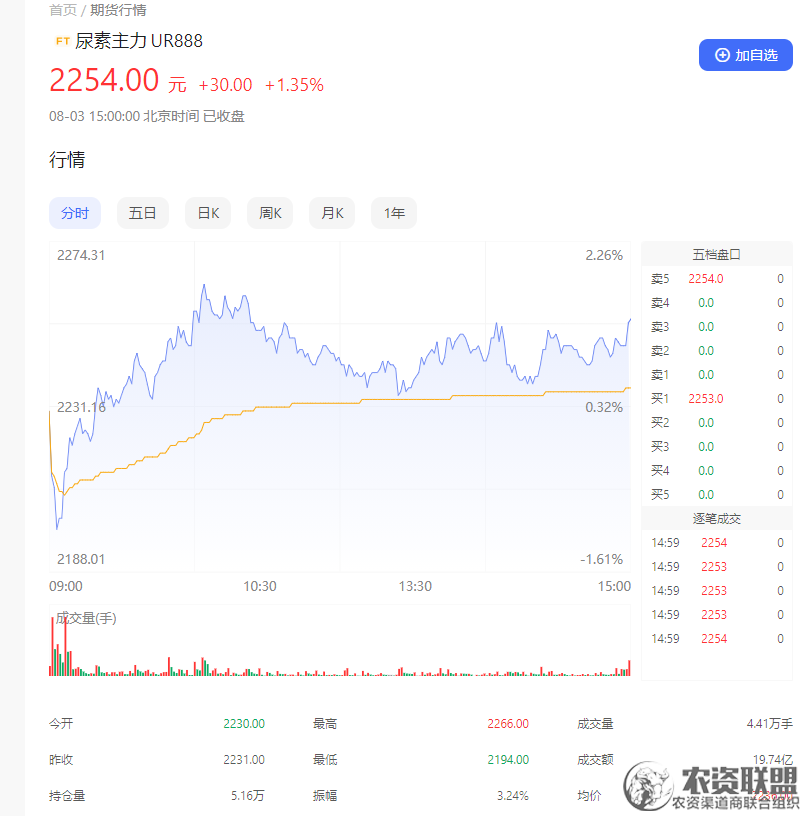Show the 月K chart

click(x=332, y=213)
